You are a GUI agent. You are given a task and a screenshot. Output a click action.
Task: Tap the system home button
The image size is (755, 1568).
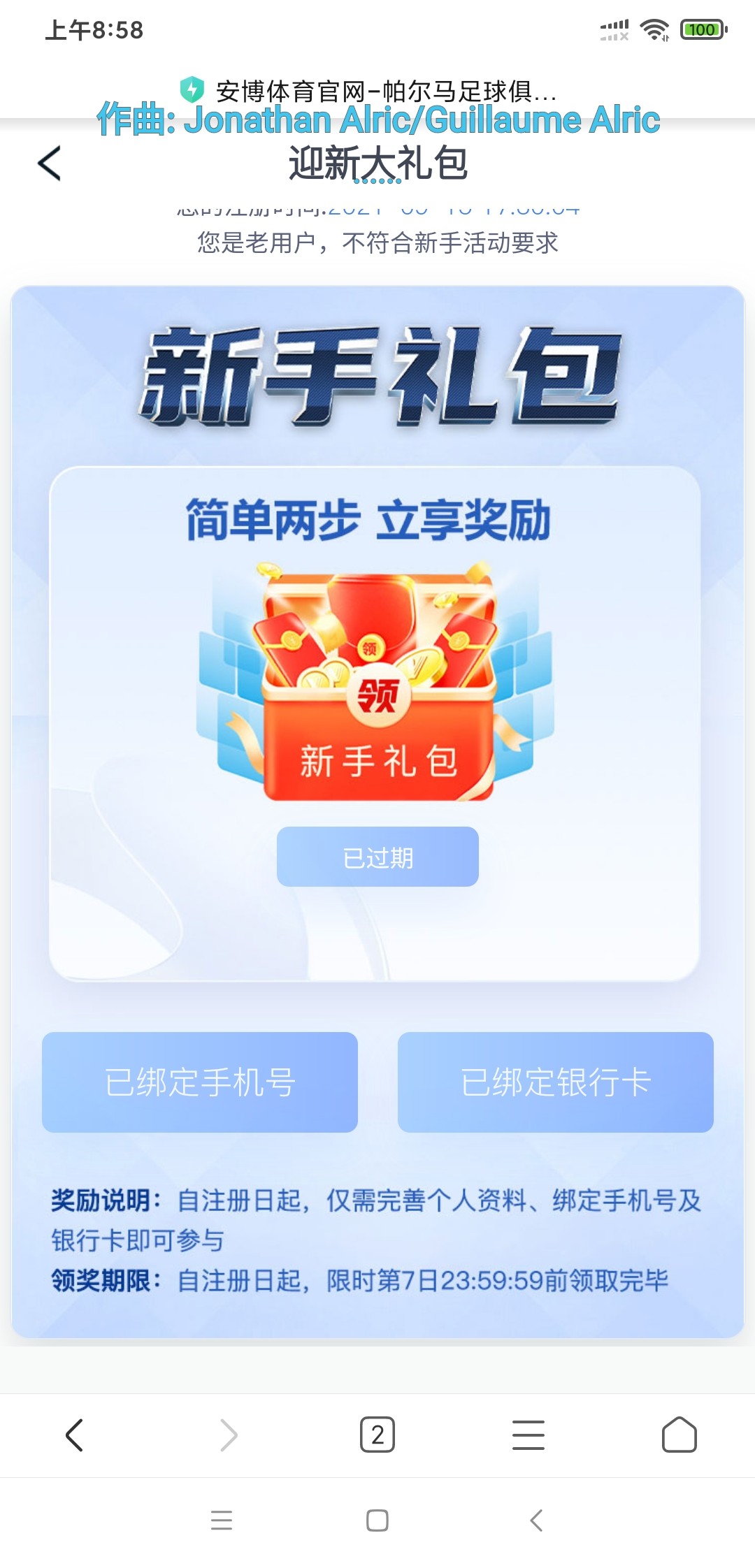pos(377,1520)
